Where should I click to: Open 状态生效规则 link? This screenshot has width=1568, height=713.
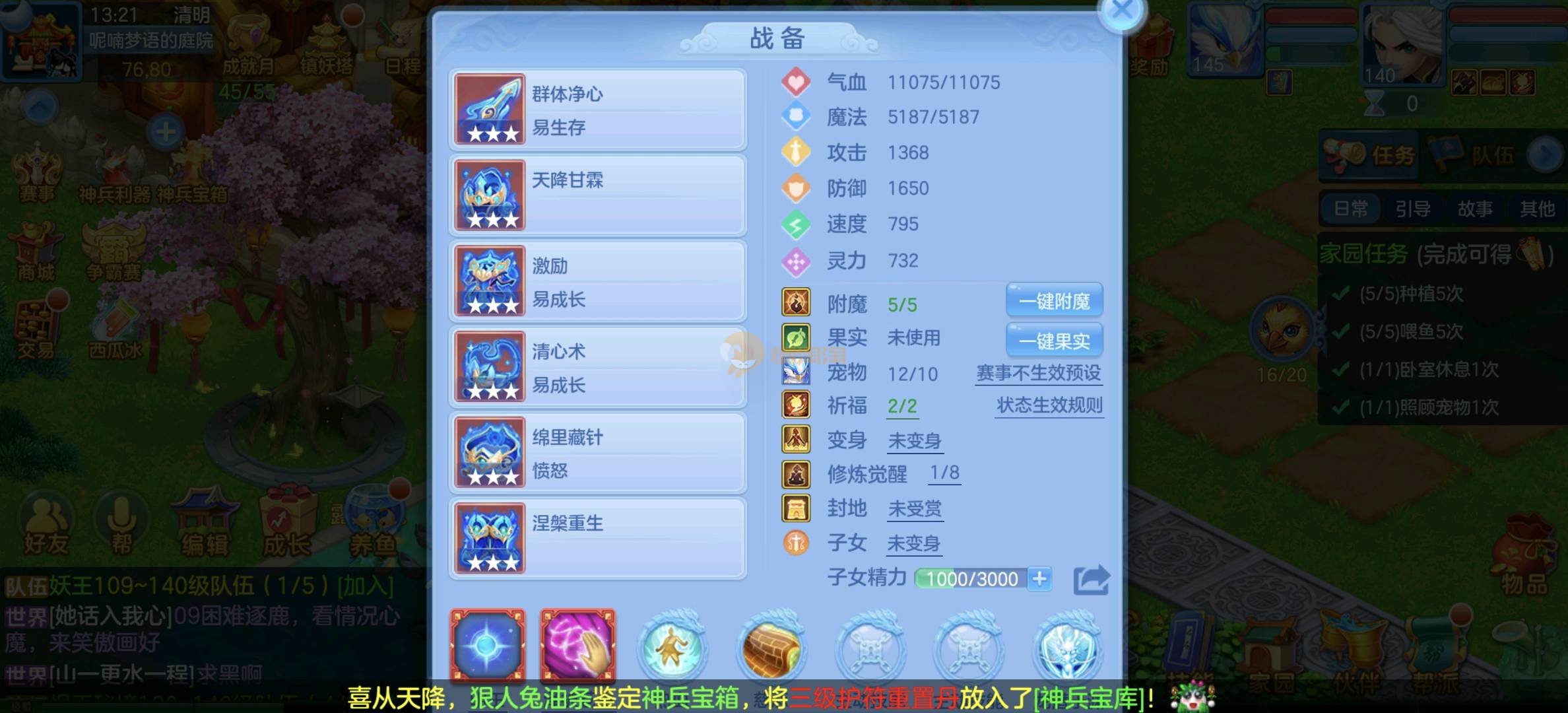[x=1049, y=405]
